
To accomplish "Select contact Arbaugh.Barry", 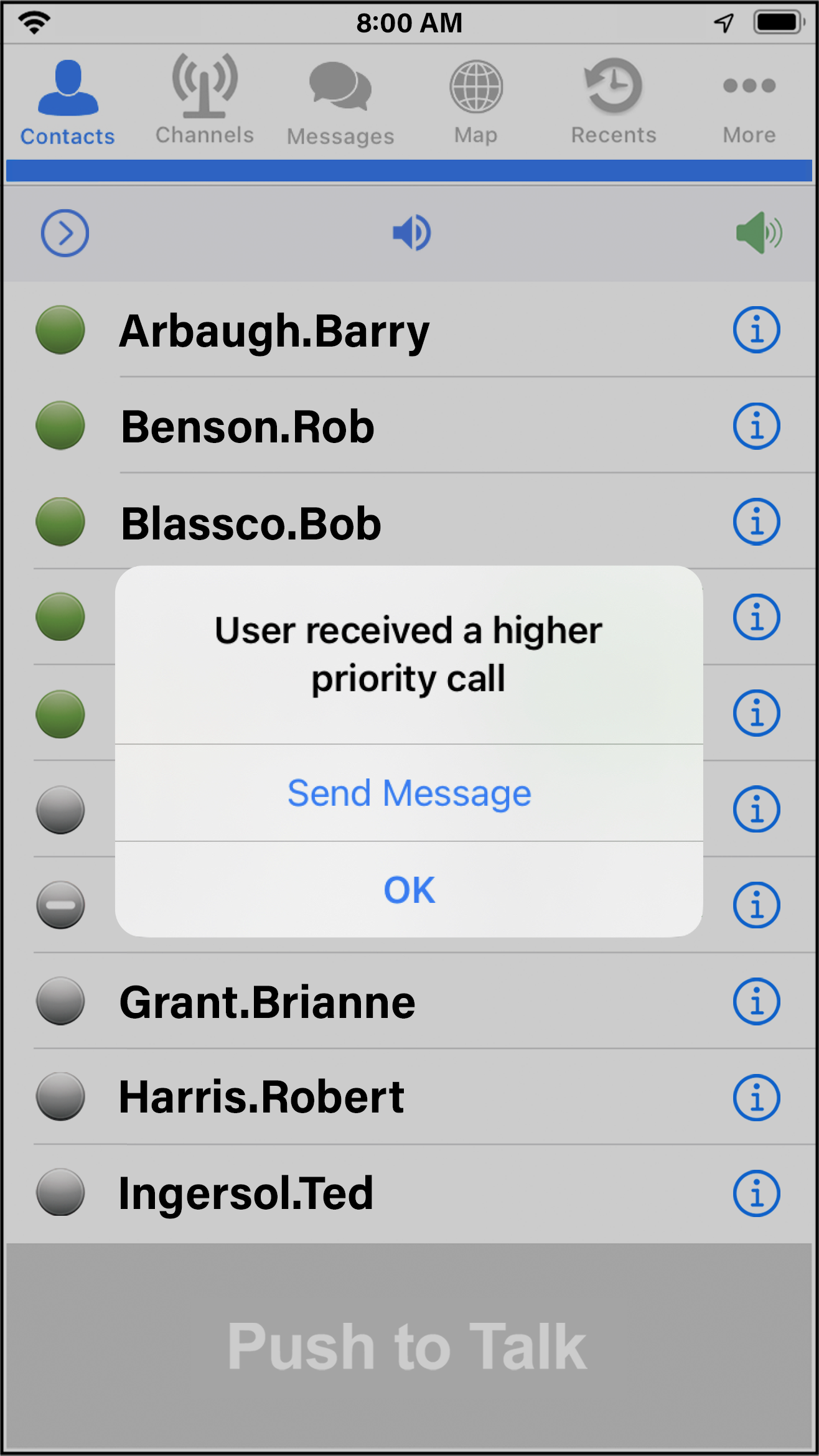I will point(274,330).
